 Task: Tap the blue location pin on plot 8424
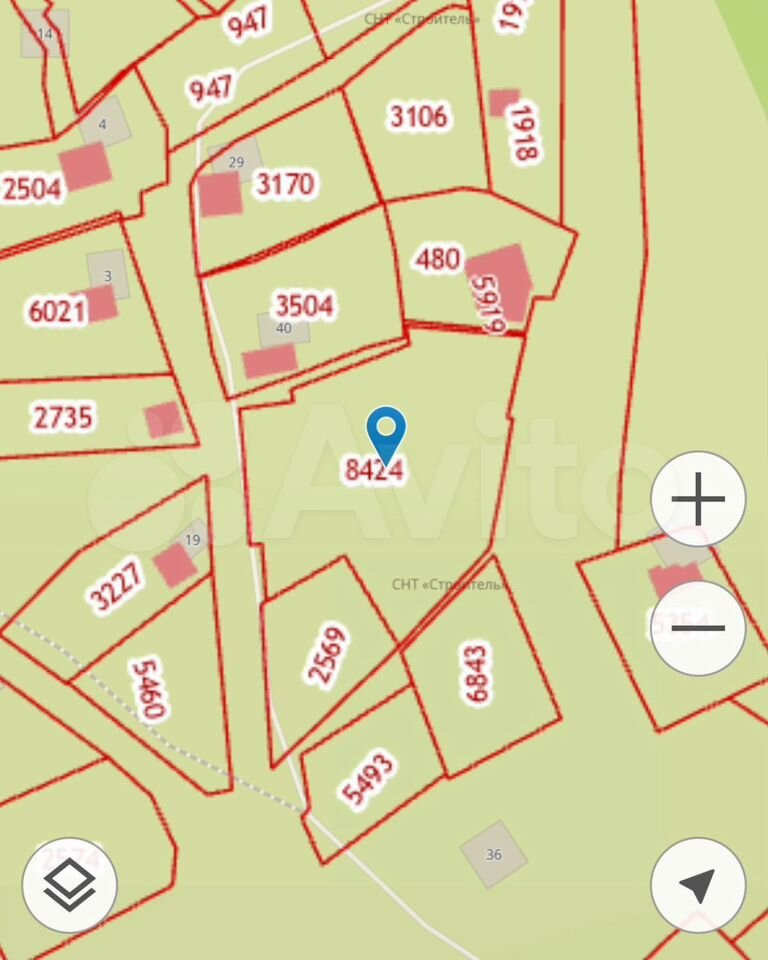tap(386, 432)
